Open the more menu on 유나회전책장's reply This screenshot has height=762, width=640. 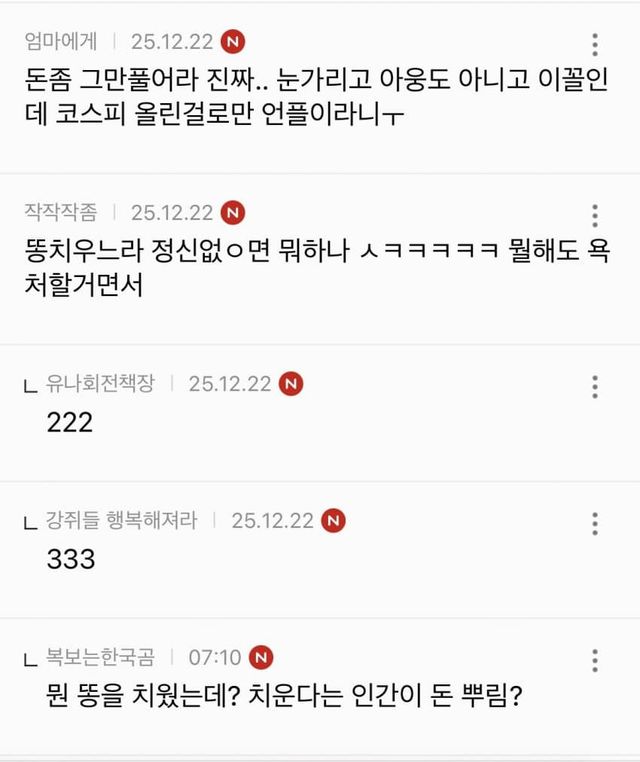595,386
